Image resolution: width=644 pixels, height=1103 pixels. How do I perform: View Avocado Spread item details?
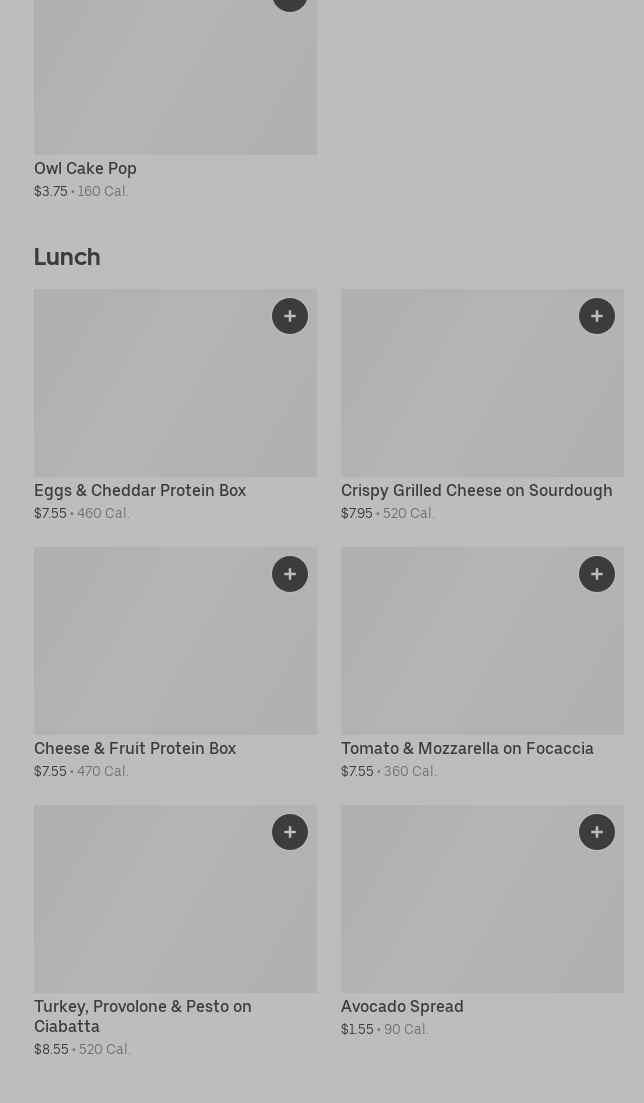pyautogui.click(x=402, y=1007)
